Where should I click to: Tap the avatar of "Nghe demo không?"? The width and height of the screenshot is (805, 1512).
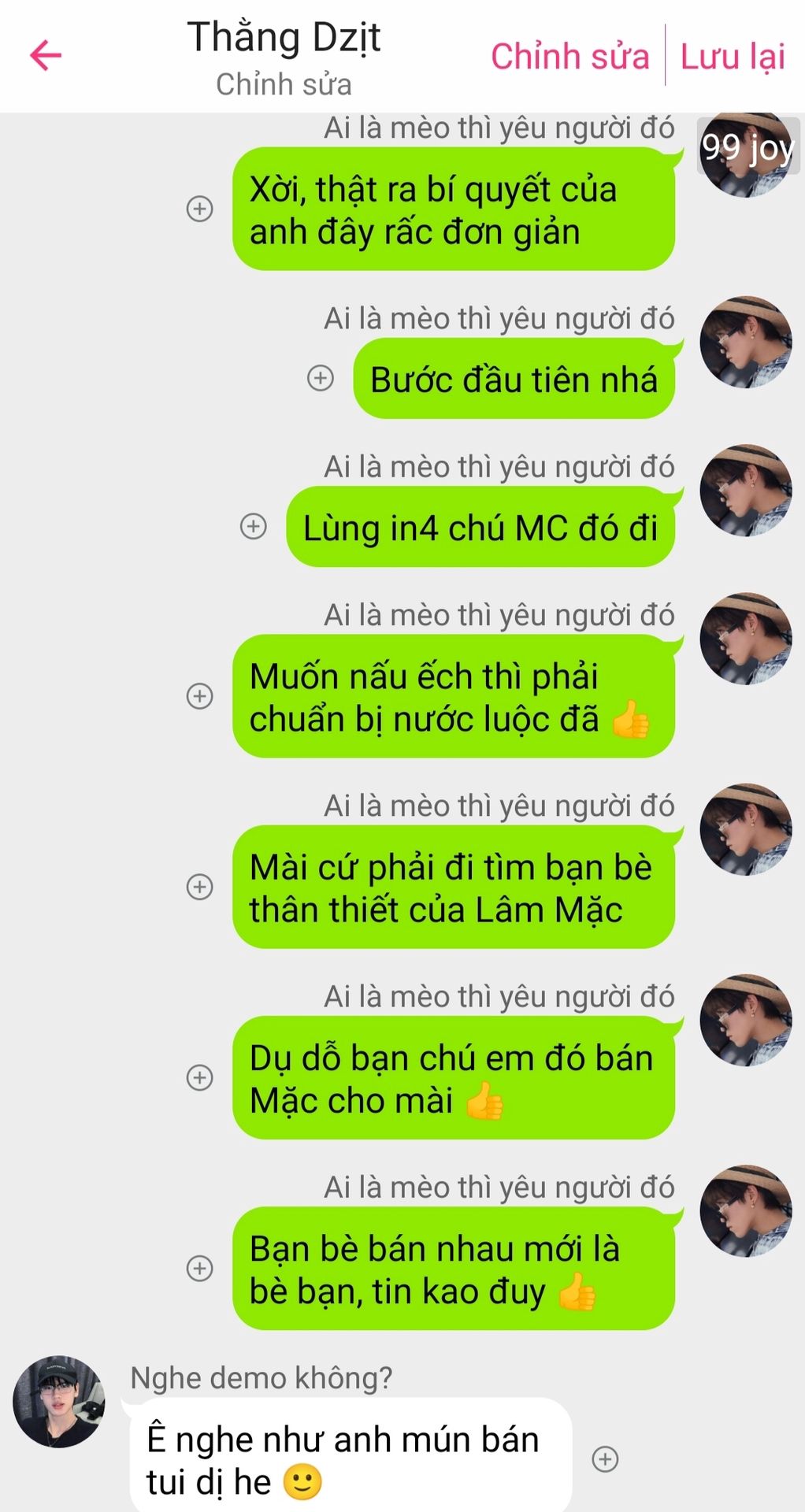pos(59,1402)
